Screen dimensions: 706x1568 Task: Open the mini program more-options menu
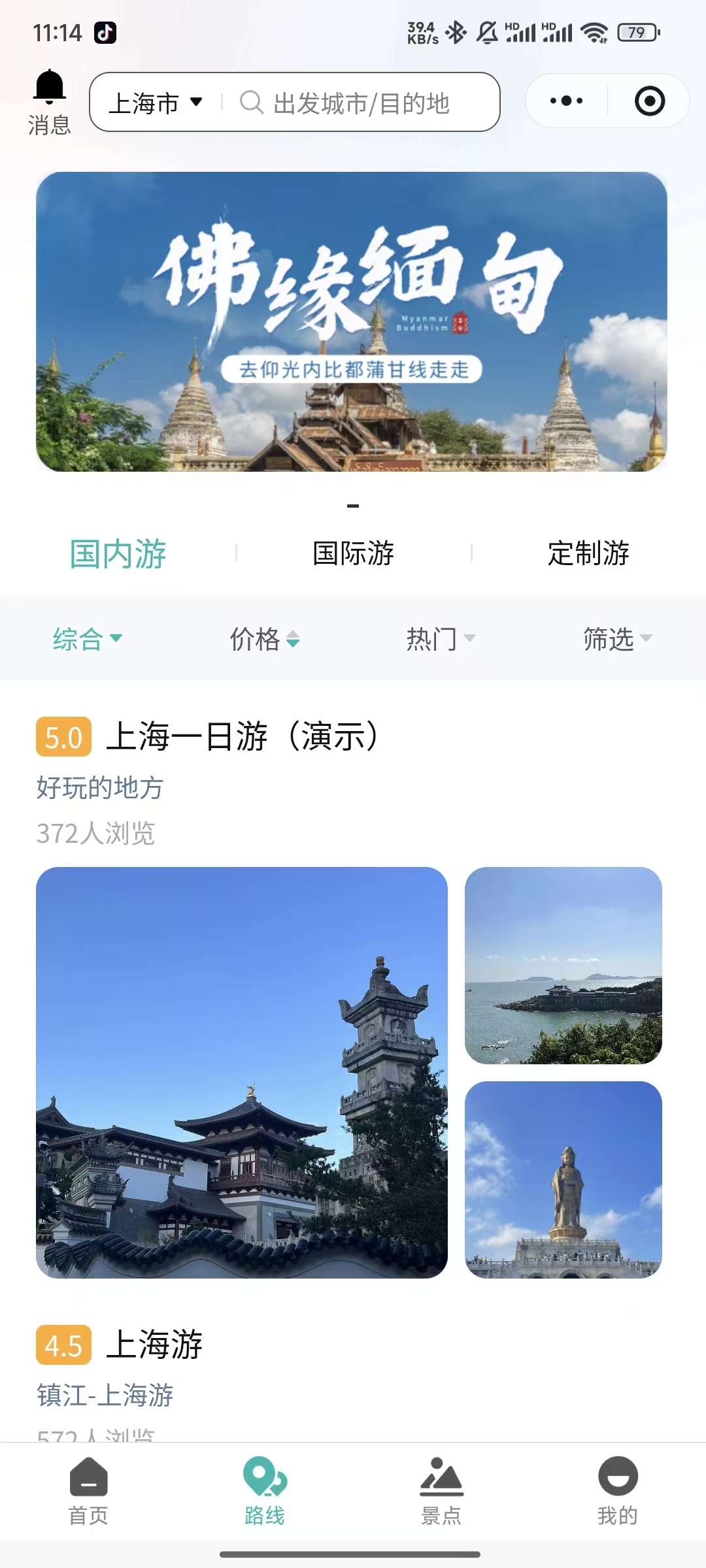tap(566, 101)
